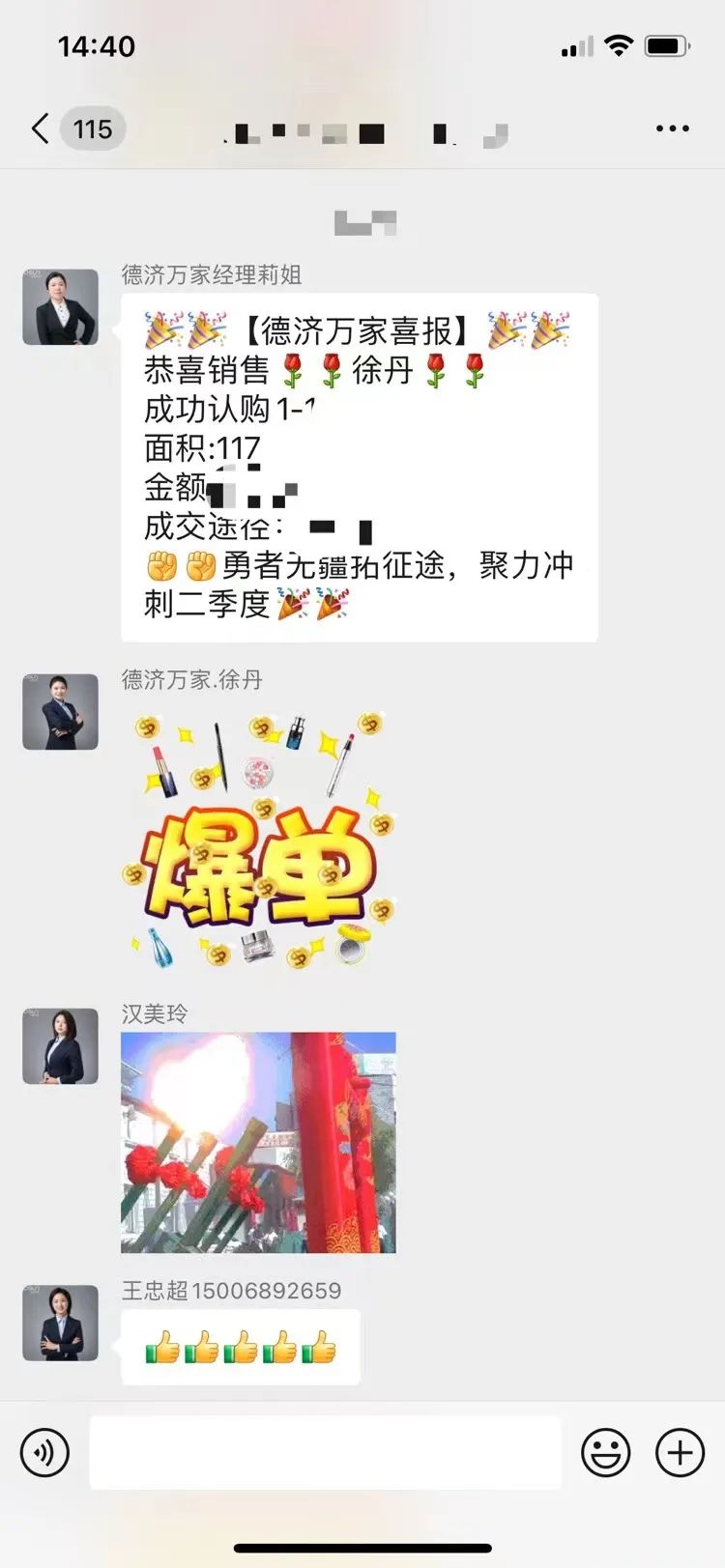Open the 爆单 sticker from 徐丹
This screenshot has height=1568, width=725.
pos(259,841)
